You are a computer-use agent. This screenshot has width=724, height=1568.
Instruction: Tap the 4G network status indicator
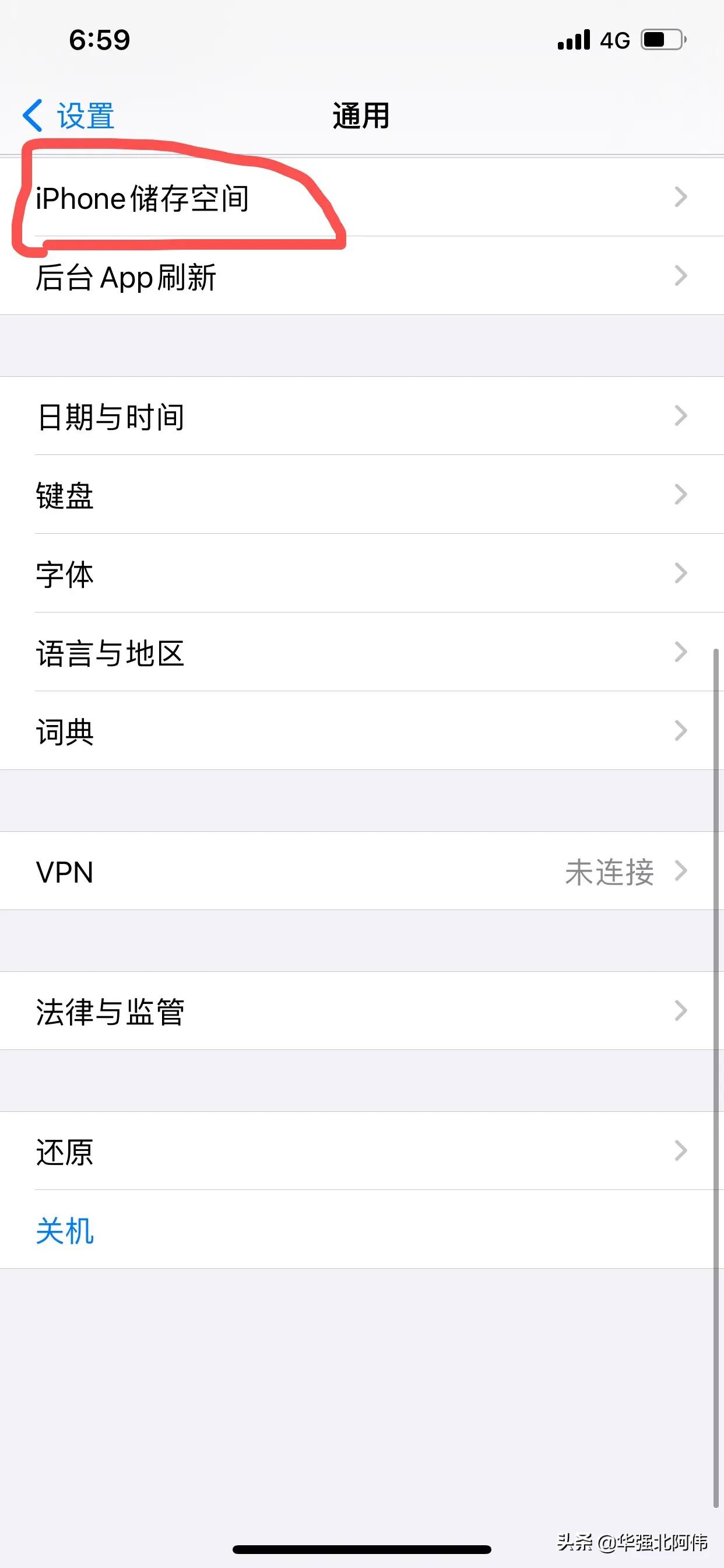pyautogui.click(x=614, y=38)
